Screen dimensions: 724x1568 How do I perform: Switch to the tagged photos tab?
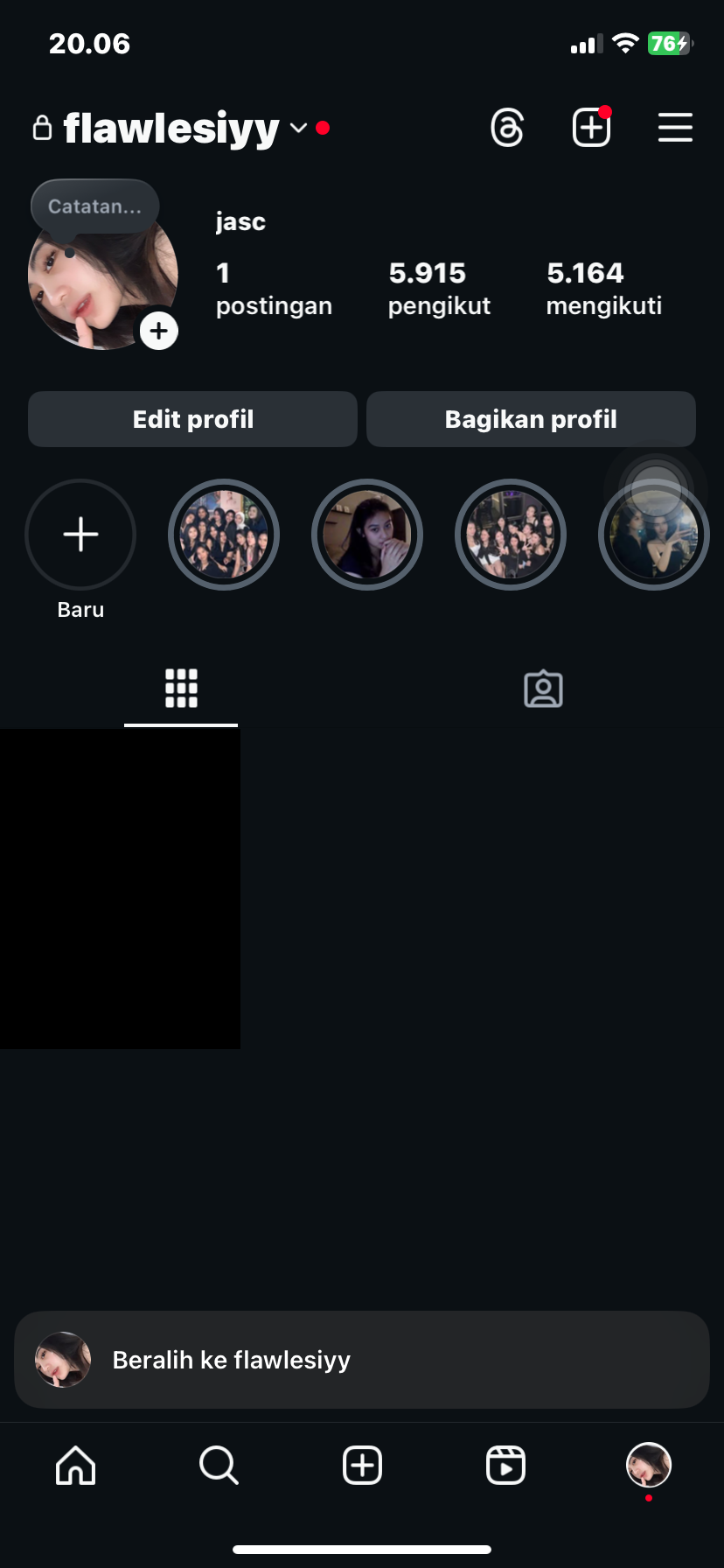point(543,689)
